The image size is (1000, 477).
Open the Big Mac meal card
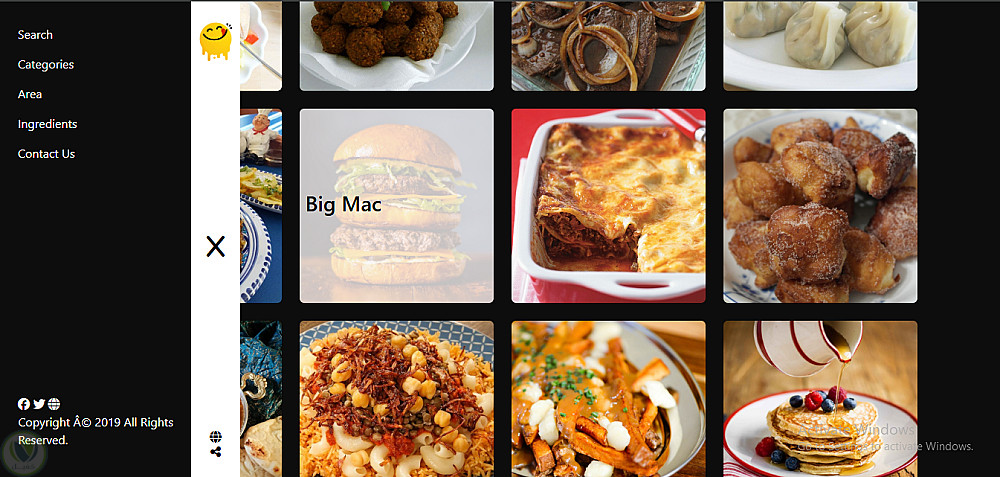396,205
